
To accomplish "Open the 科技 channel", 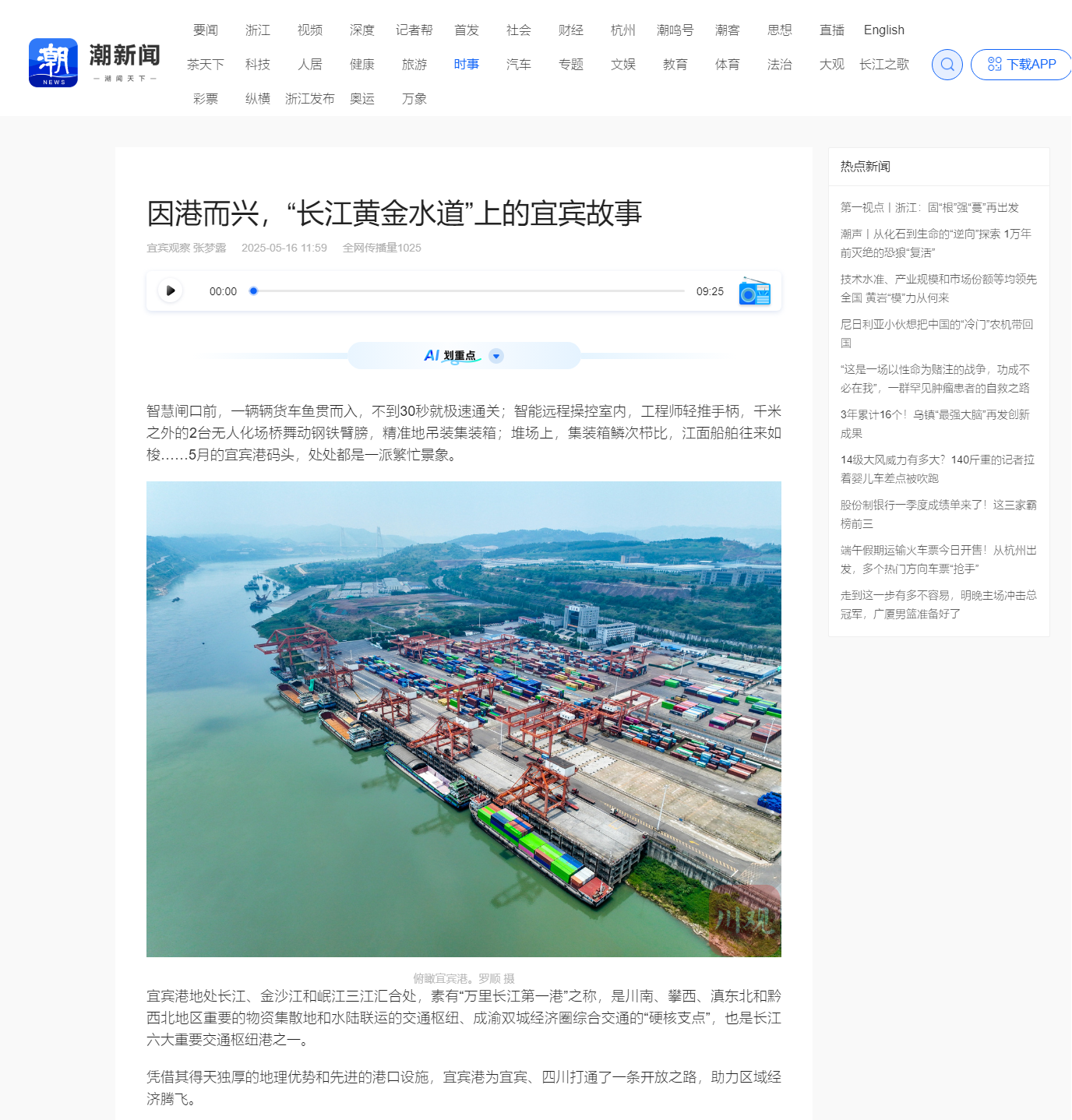I will pyautogui.click(x=258, y=65).
